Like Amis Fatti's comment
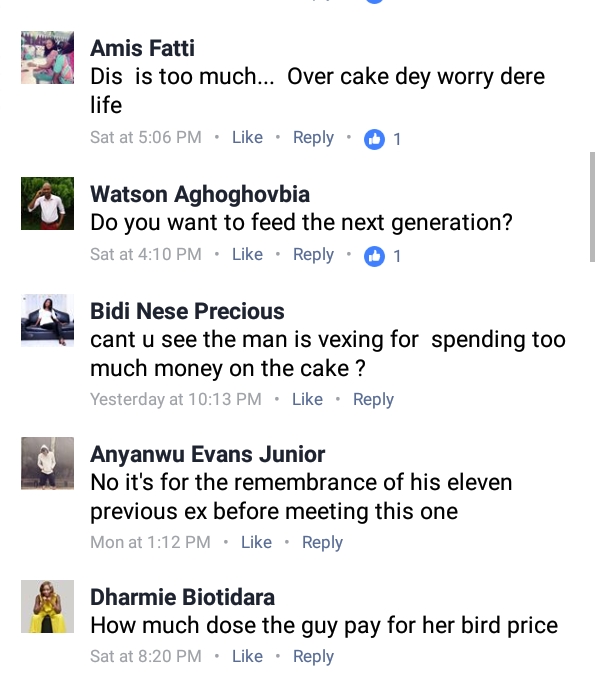This screenshot has width=600, height=675. click(x=247, y=138)
